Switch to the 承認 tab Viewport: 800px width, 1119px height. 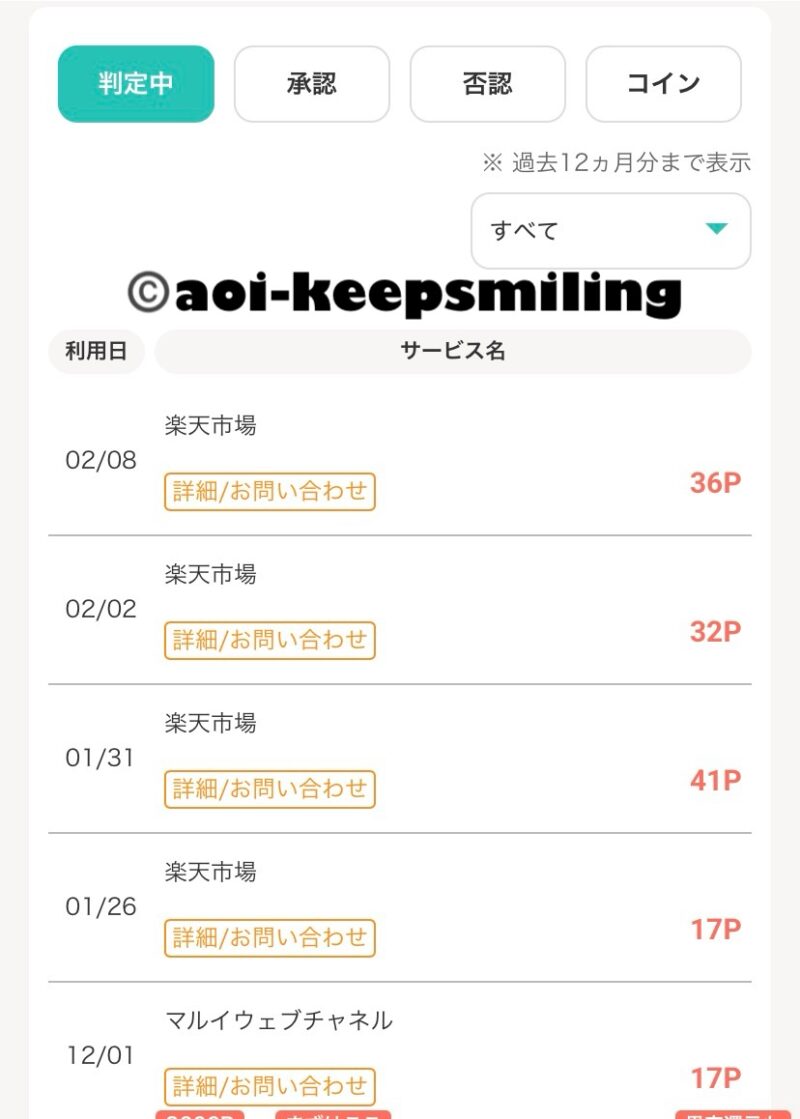coord(312,84)
